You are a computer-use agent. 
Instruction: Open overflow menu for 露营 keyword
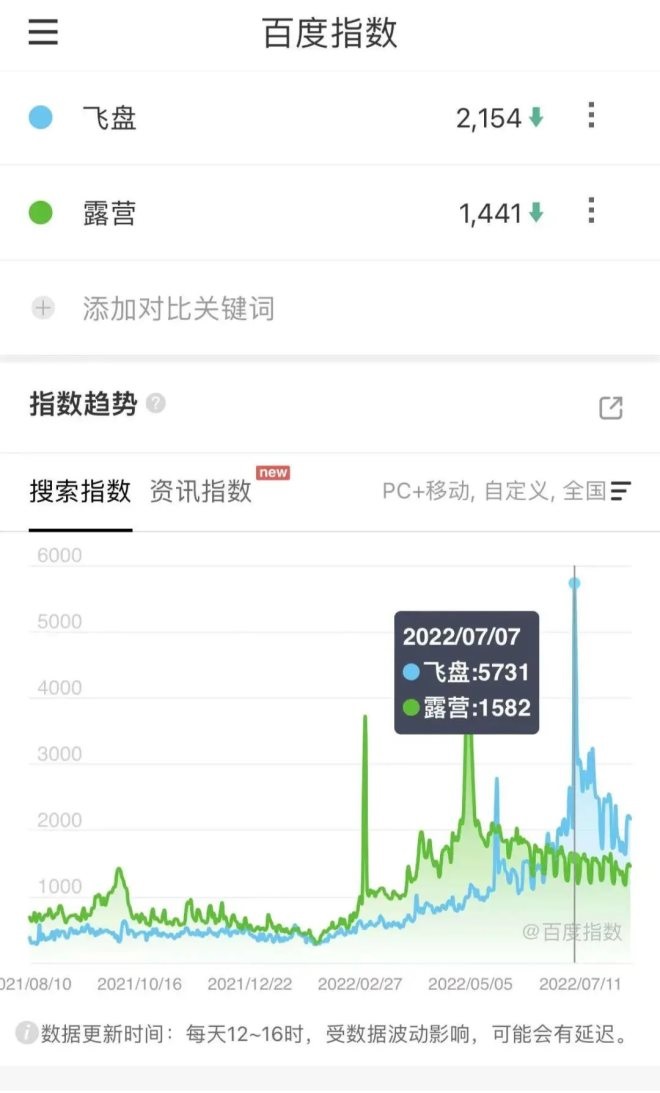tap(591, 211)
